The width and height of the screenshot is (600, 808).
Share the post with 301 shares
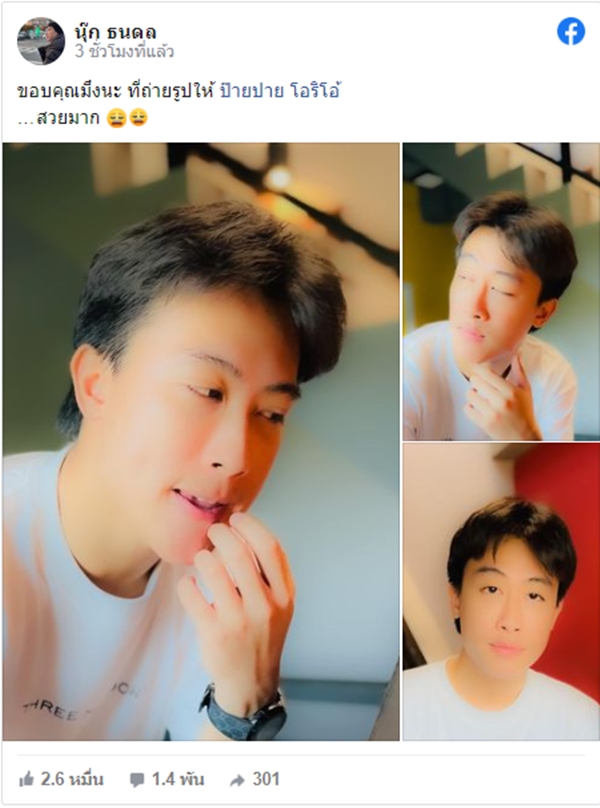click(254, 779)
